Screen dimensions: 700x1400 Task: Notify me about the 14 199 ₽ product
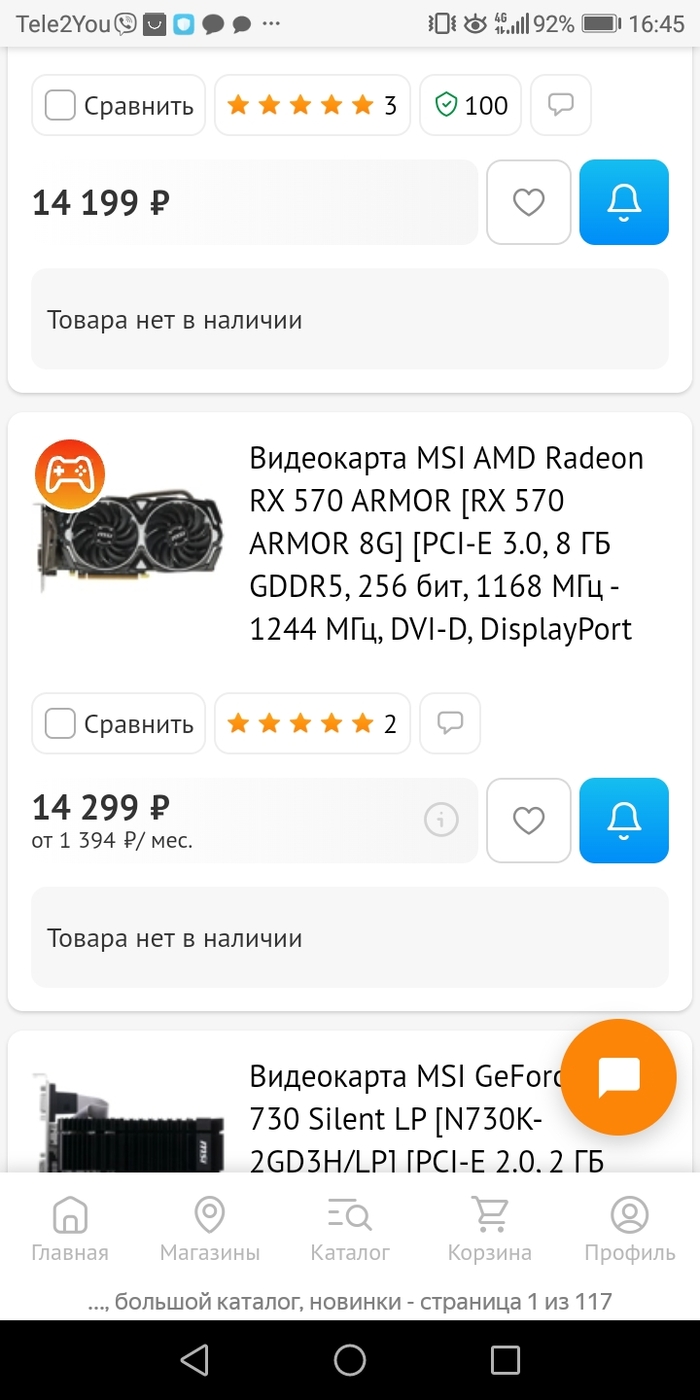point(624,202)
